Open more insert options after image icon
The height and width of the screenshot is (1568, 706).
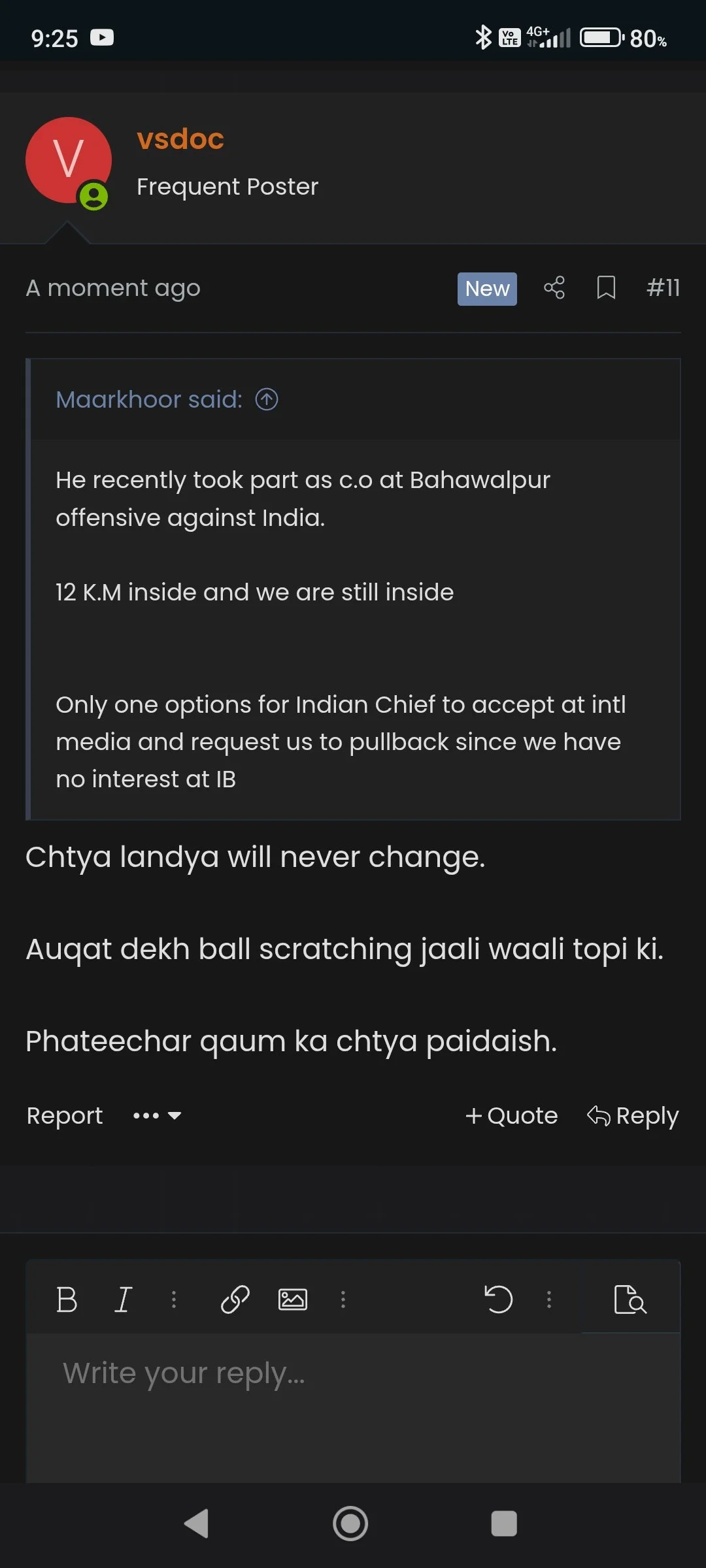pyautogui.click(x=343, y=1299)
